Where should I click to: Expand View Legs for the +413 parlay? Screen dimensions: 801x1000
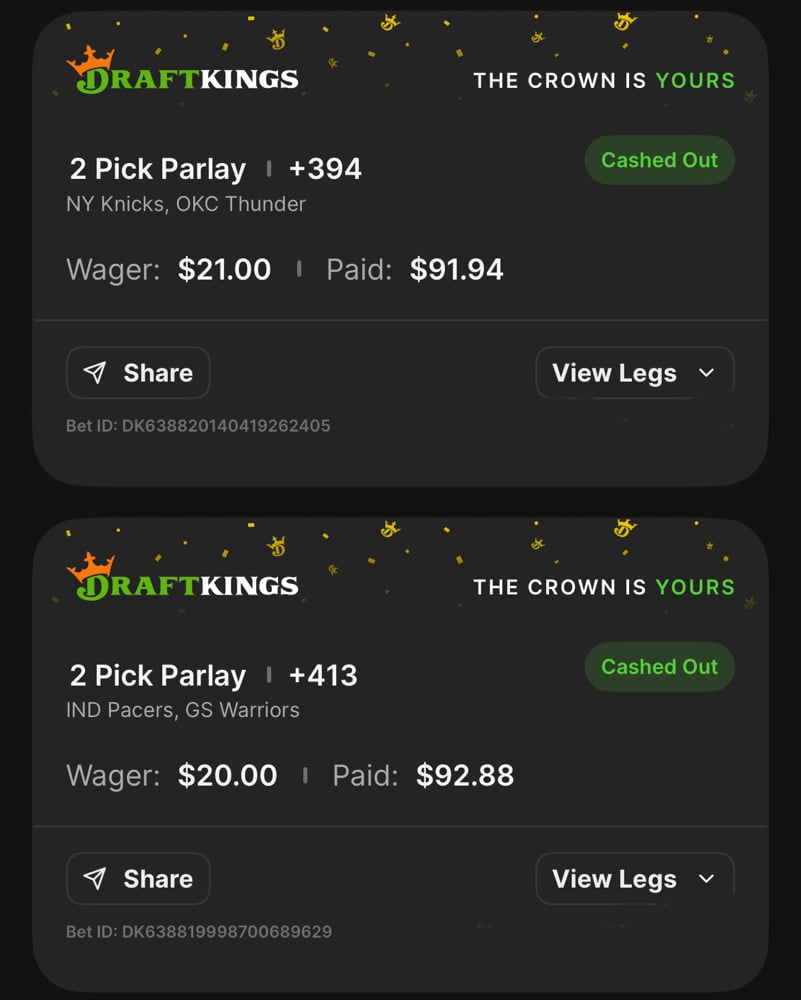point(634,879)
